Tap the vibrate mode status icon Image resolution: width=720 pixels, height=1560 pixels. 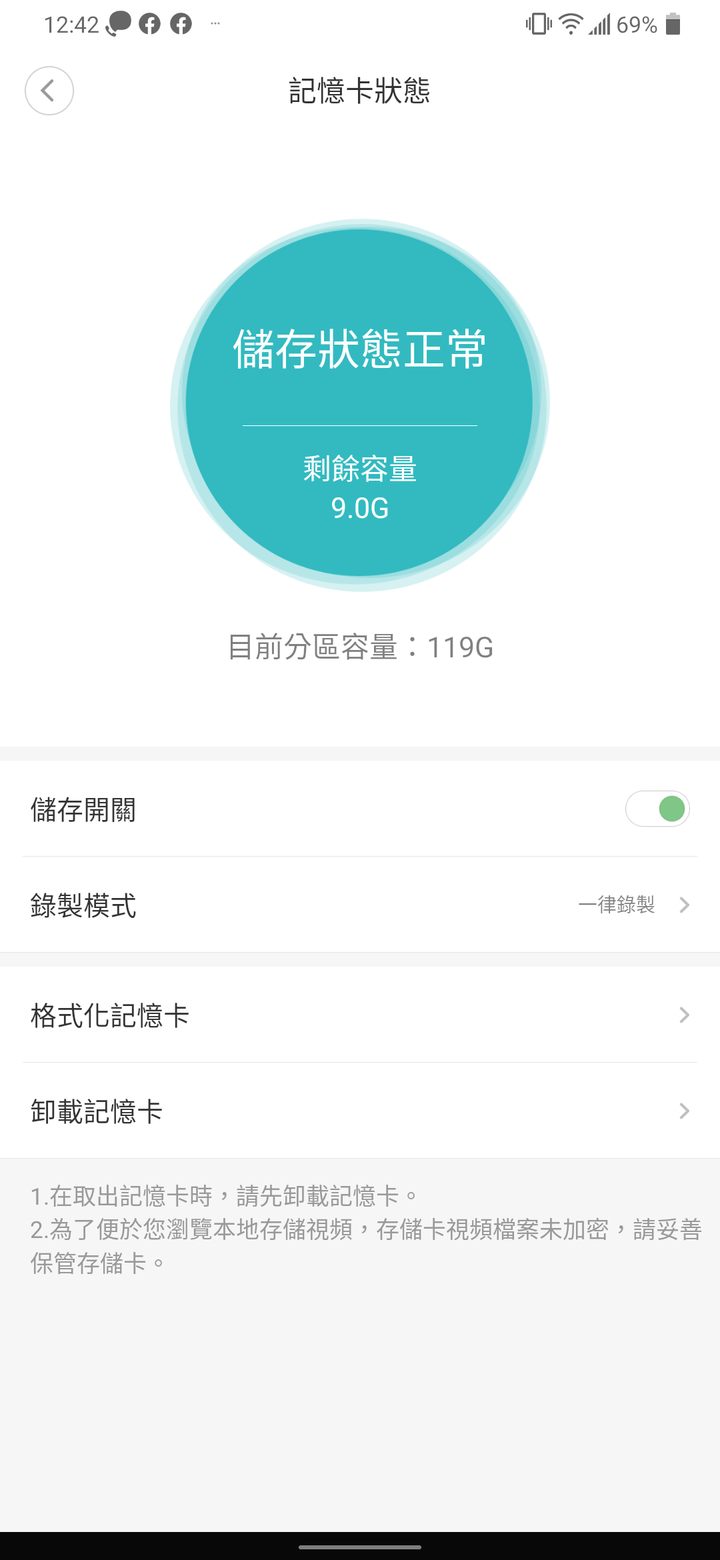point(537,22)
